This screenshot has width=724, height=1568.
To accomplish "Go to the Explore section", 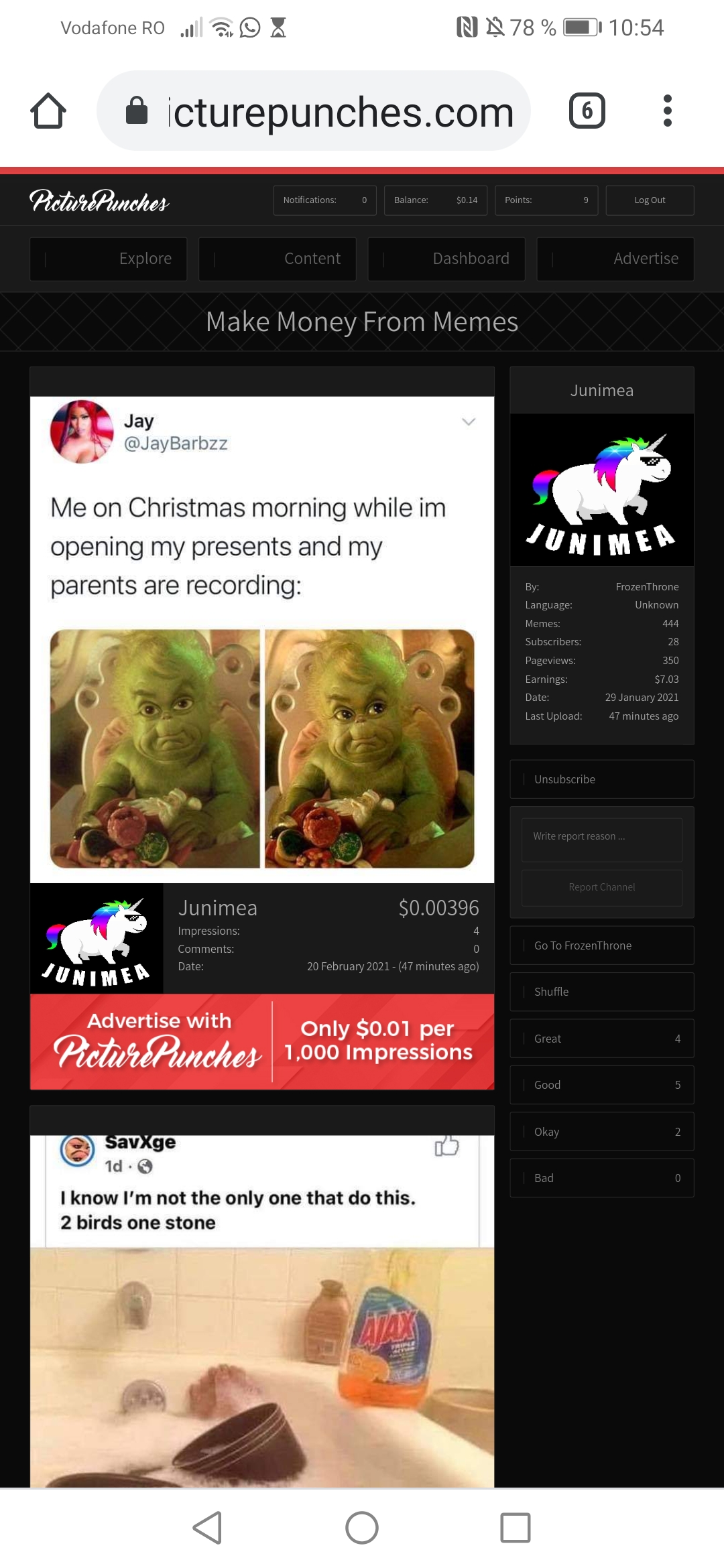I will (x=109, y=259).
